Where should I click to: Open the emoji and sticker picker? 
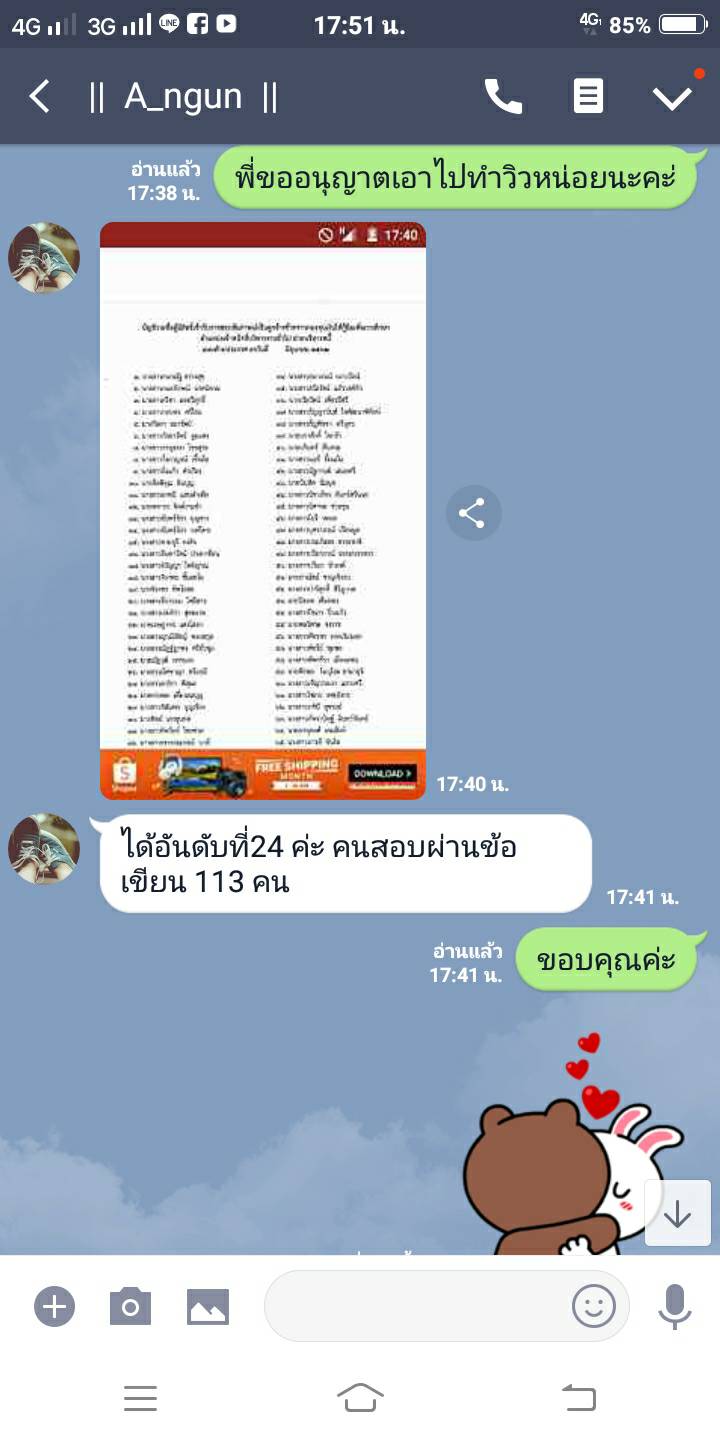(593, 1306)
